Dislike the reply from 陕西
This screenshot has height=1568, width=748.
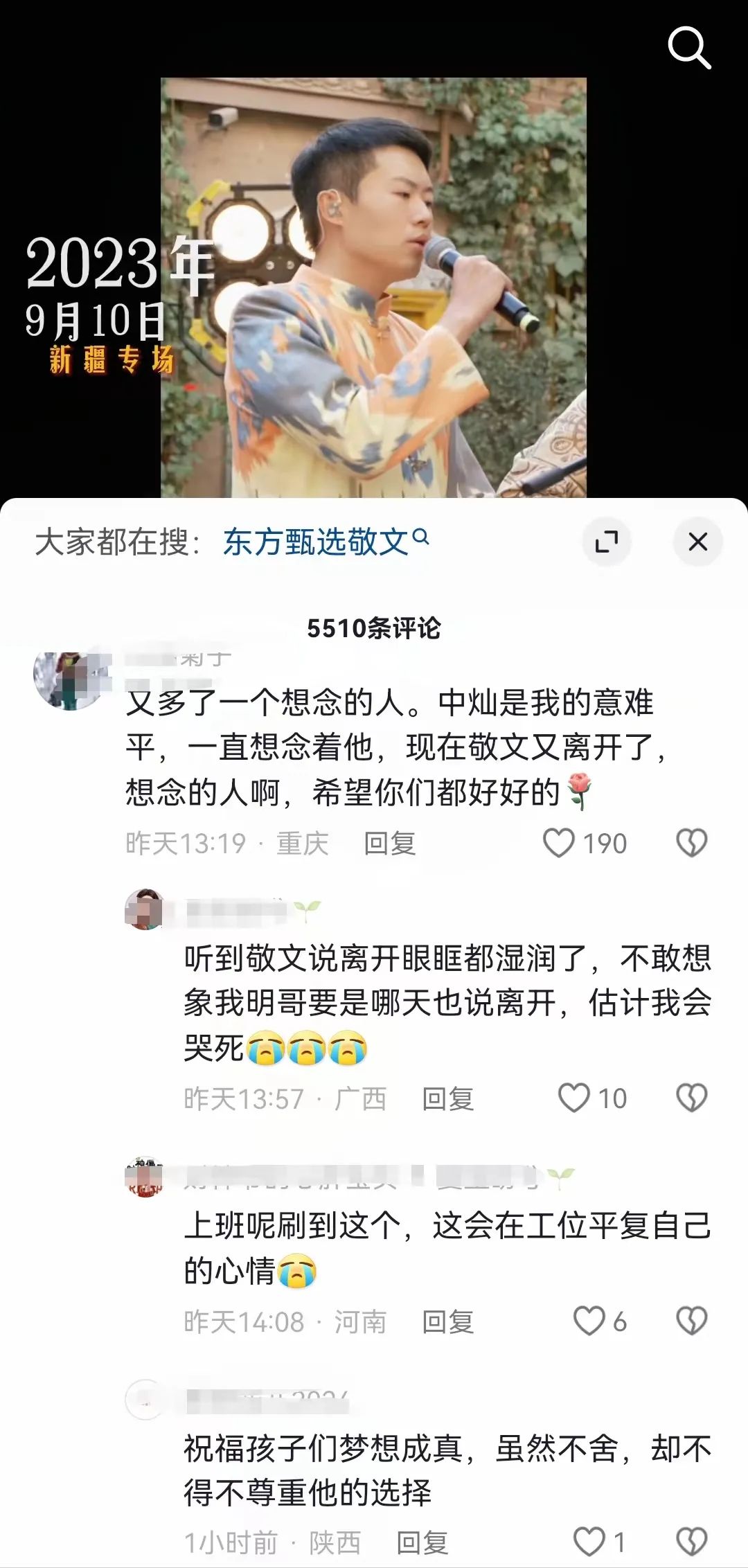click(691, 1542)
